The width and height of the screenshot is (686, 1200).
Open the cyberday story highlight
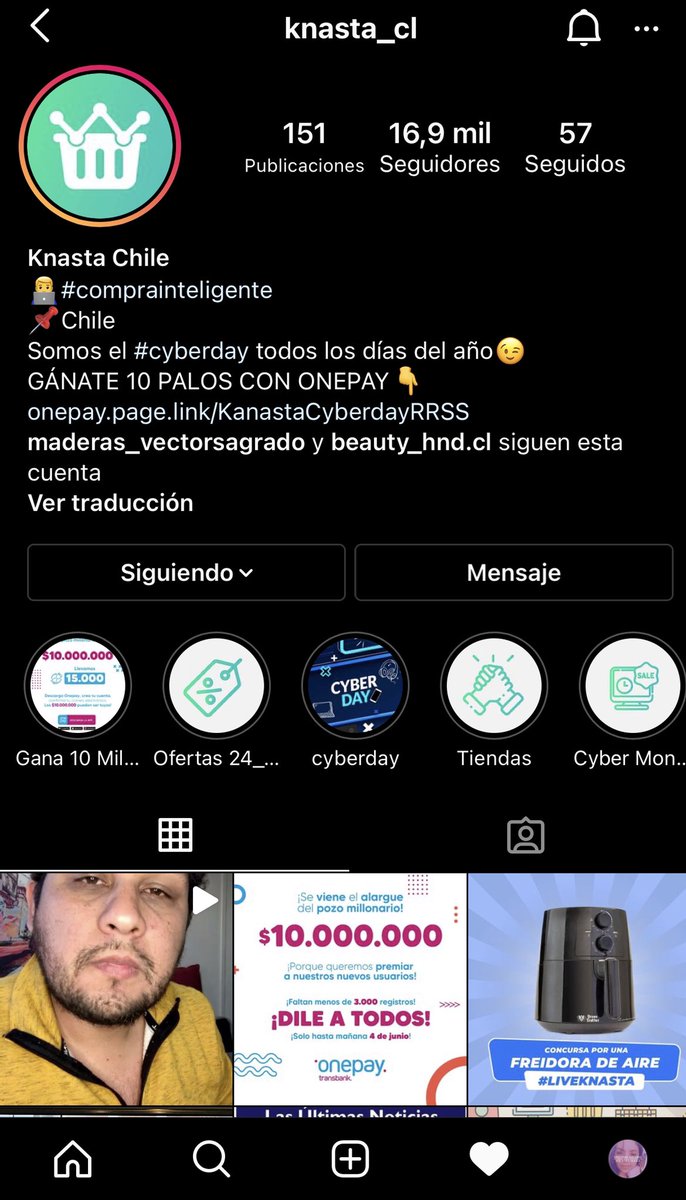point(355,686)
